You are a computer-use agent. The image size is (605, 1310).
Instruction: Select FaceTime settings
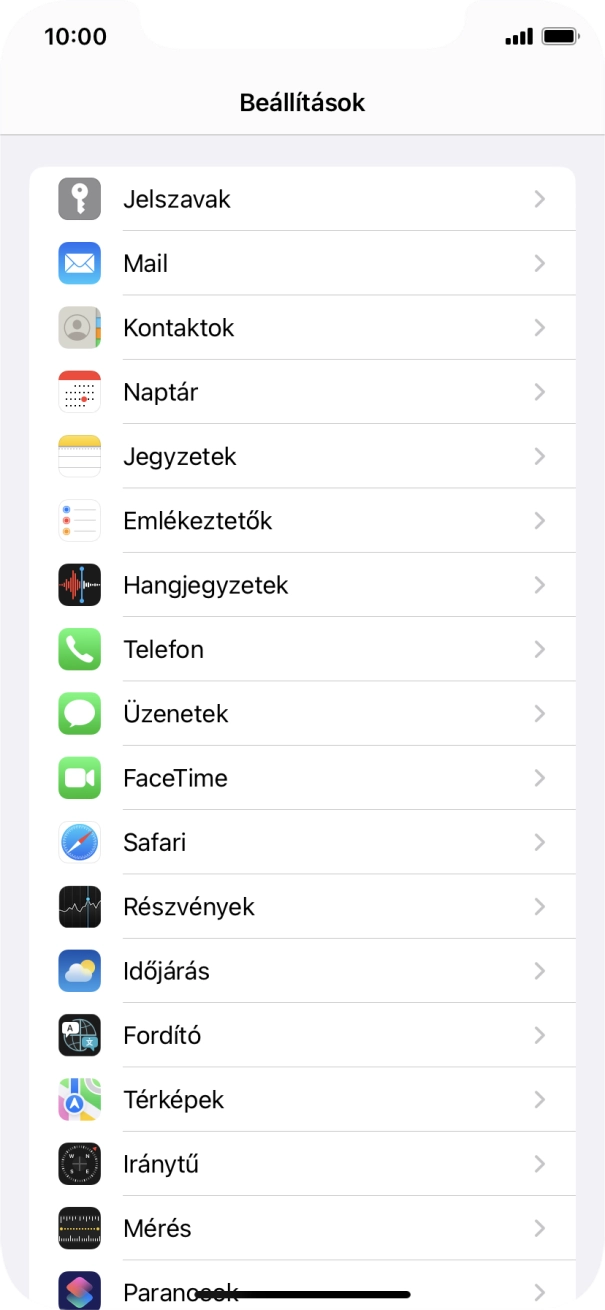pos(302,778)
